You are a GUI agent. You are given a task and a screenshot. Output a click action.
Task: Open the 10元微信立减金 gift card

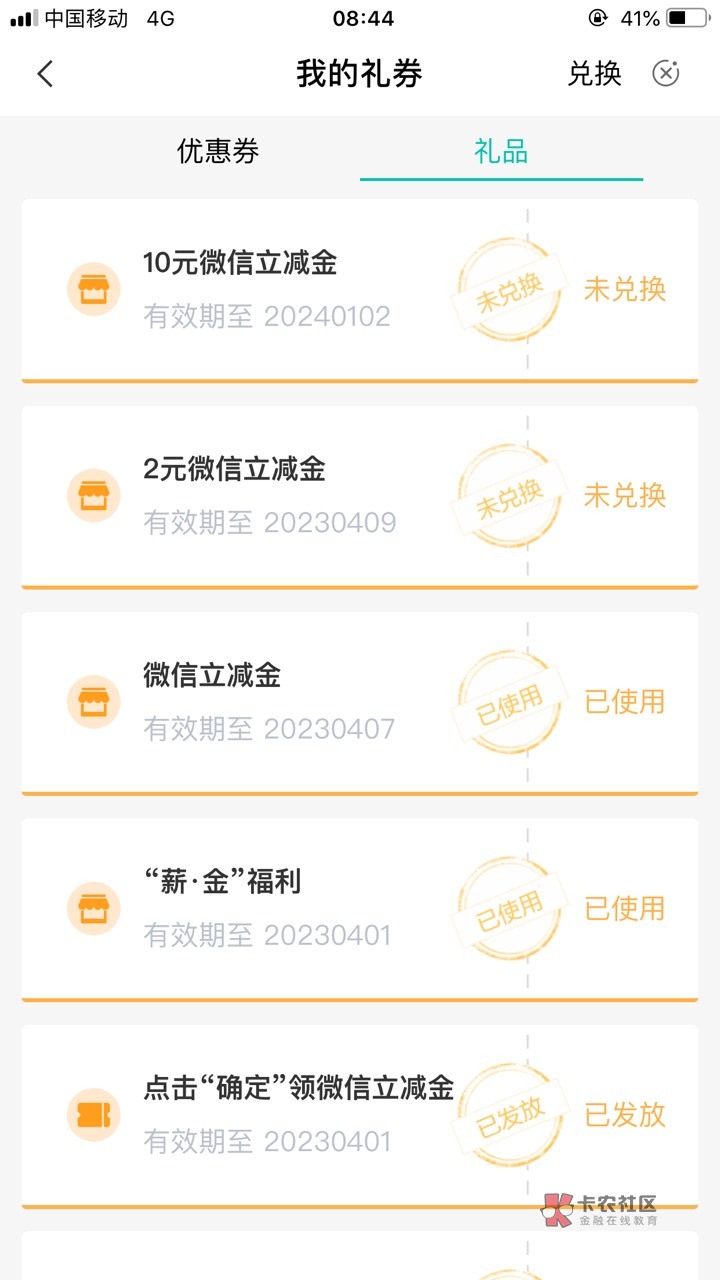[x=360, y=290]
